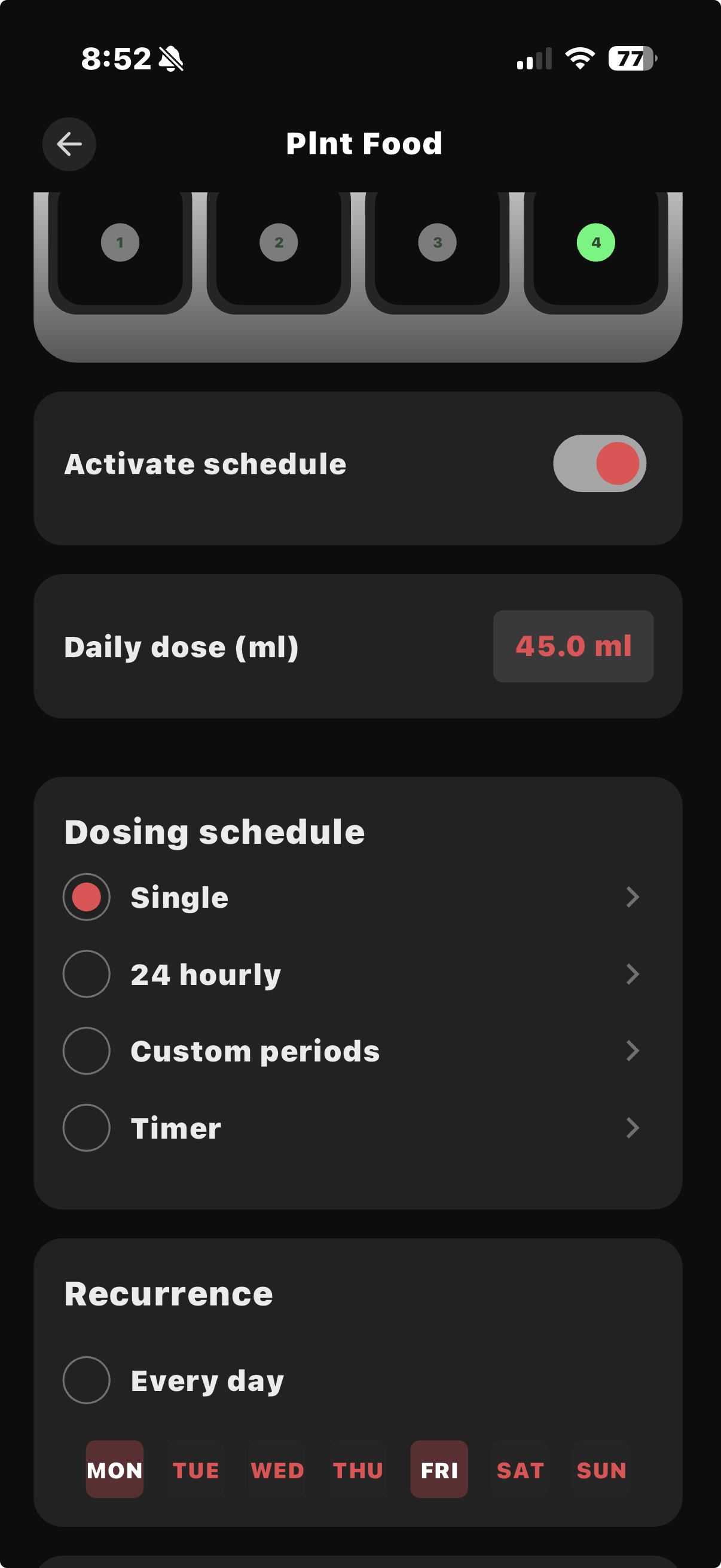Select the MON recurrence day
Image resolution: width=721 pixels, height=1568 pixels.
(x=114, y=1471)
